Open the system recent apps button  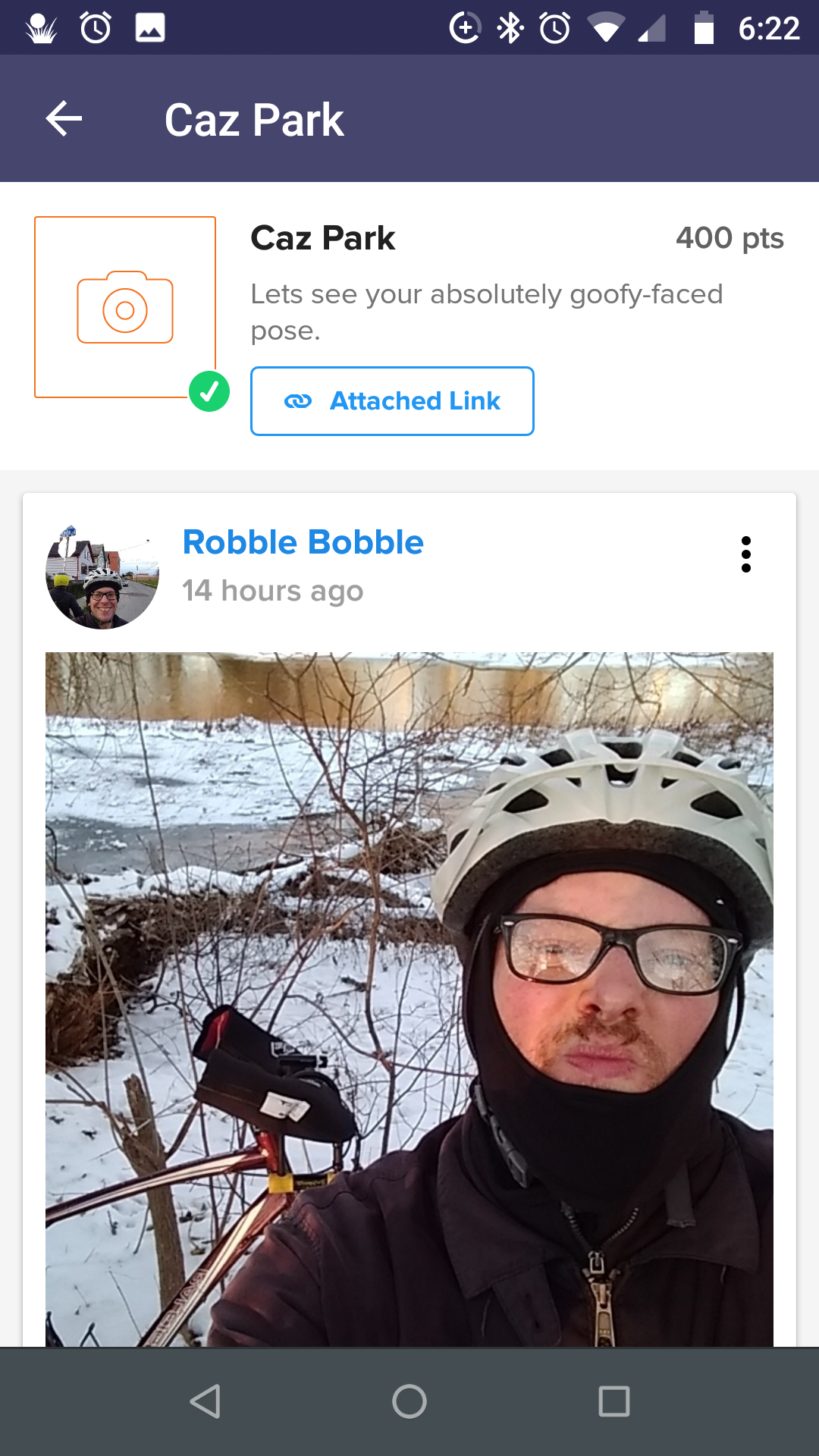pyautogui.click(x=614, y=1401)
